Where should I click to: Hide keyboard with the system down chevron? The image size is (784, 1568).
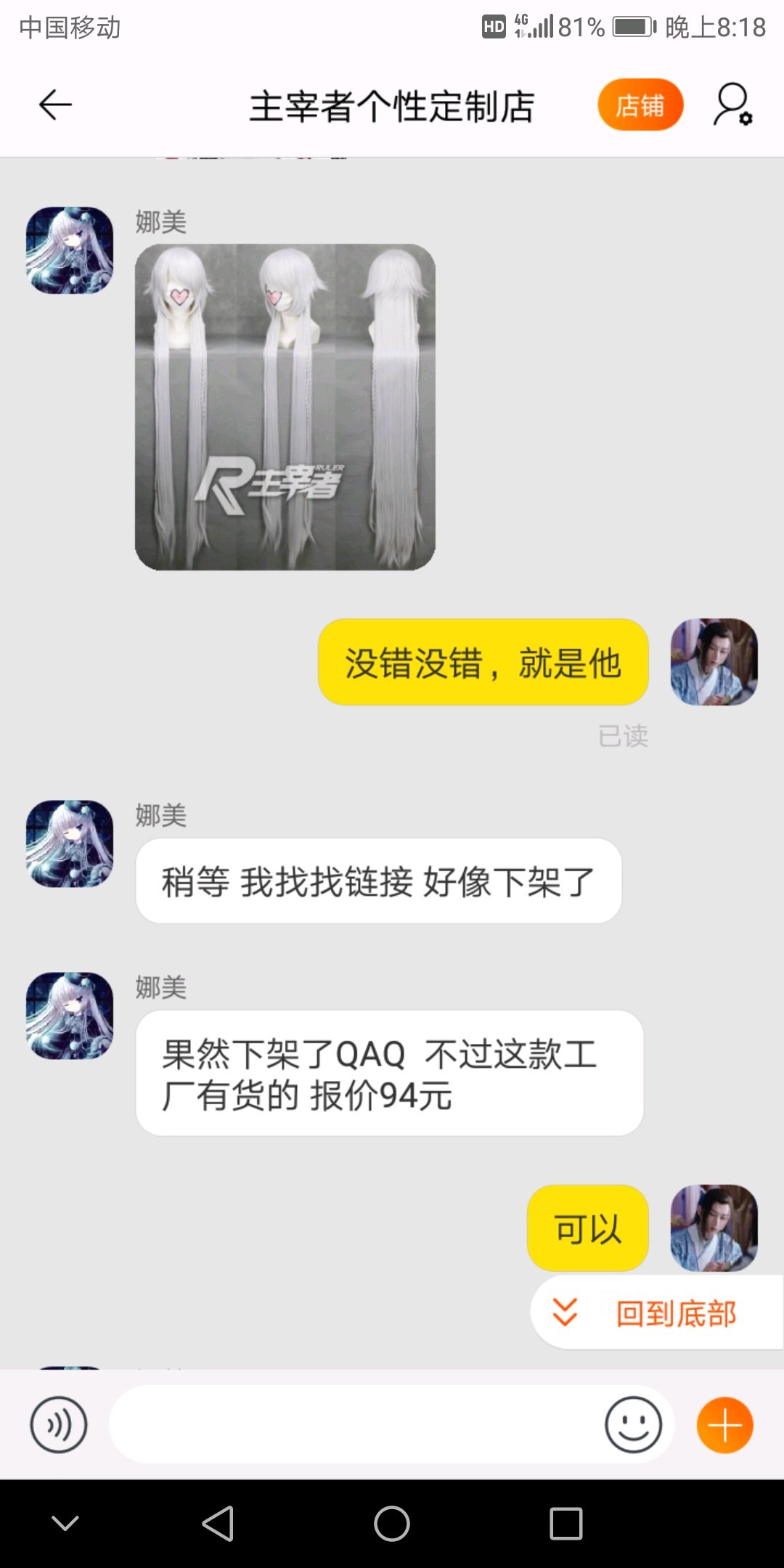point(65,1523)
